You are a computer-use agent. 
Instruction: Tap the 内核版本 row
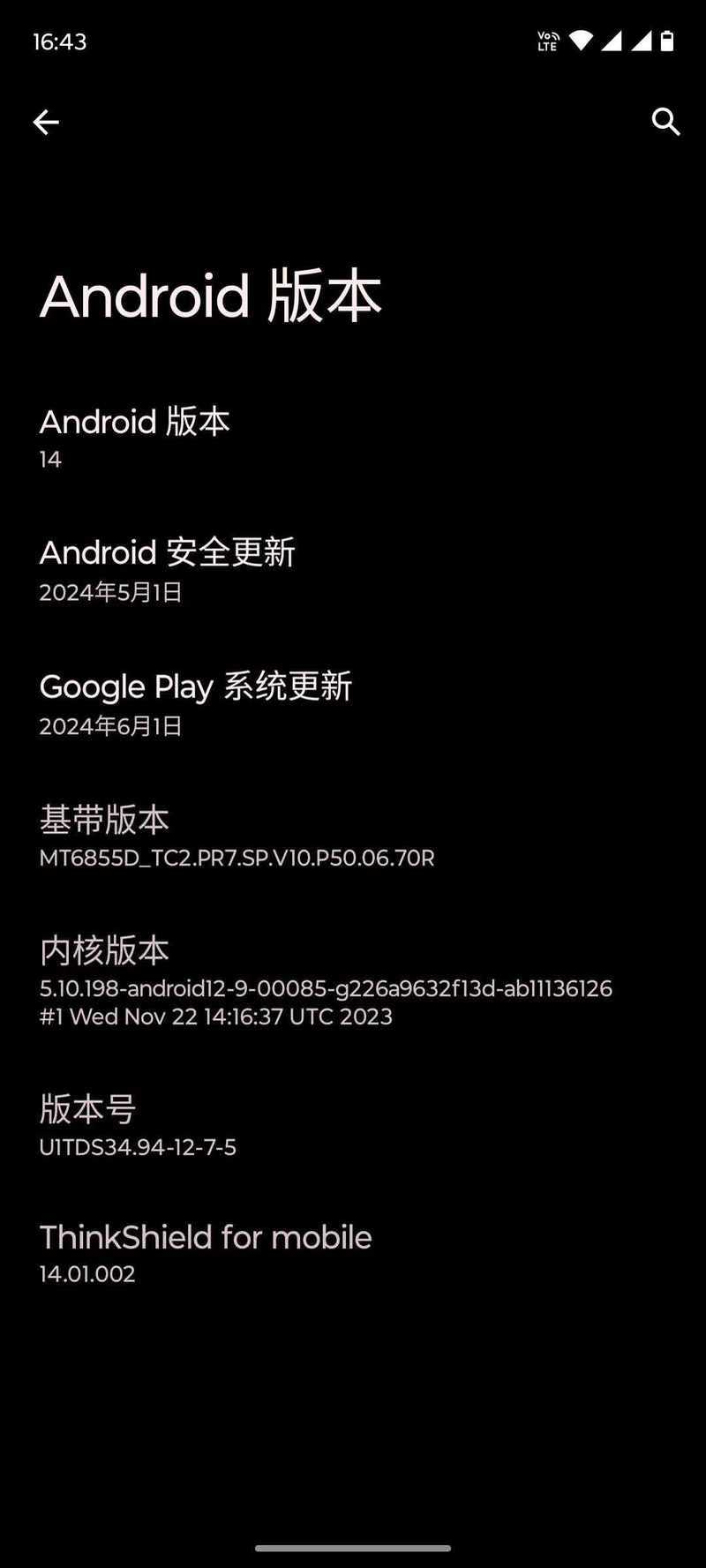point(353,982)
